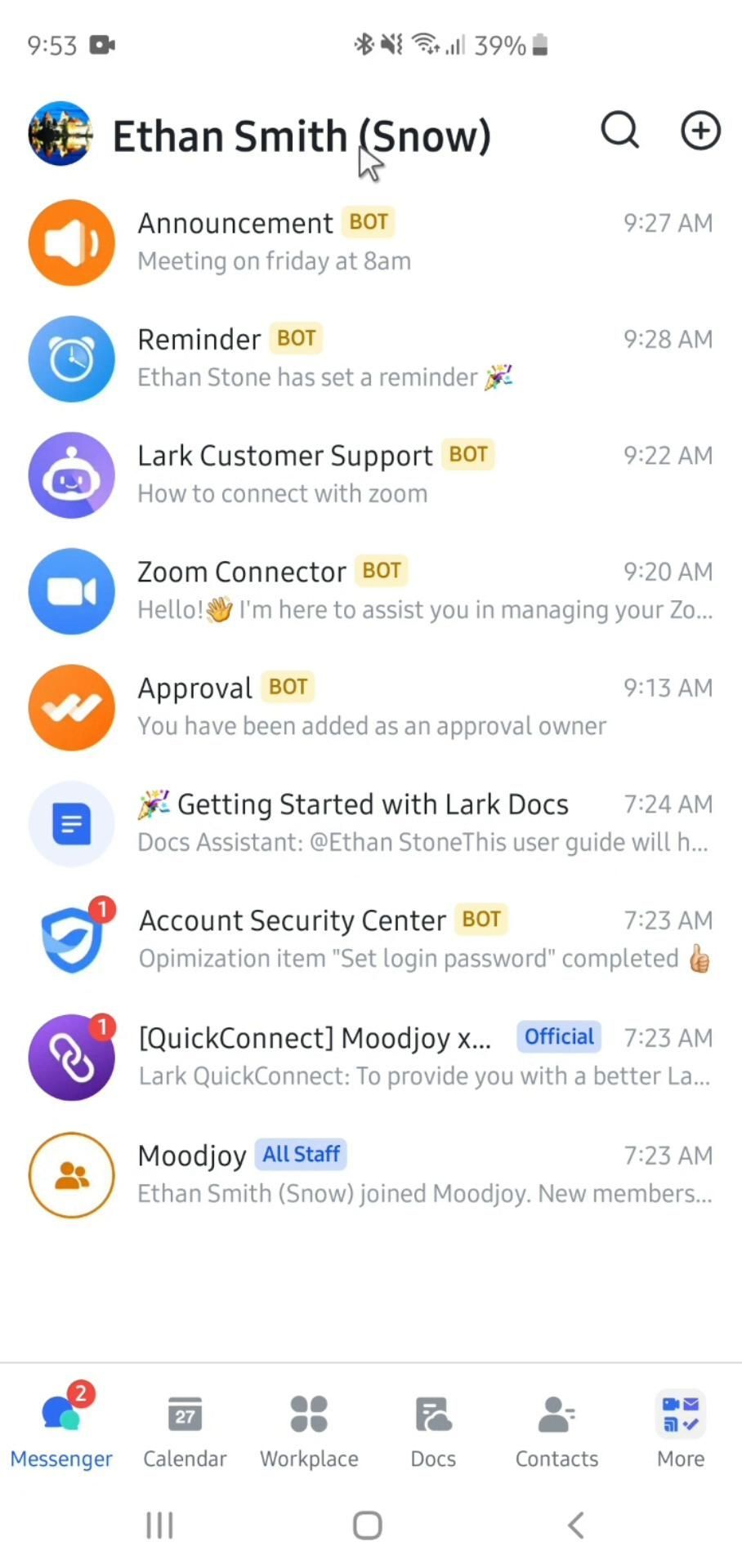Image resolution: width=742 pixels, height=1568 pixels.
Task: Open the More tab
Action: pyautogui.click(x=681, y=1430)
